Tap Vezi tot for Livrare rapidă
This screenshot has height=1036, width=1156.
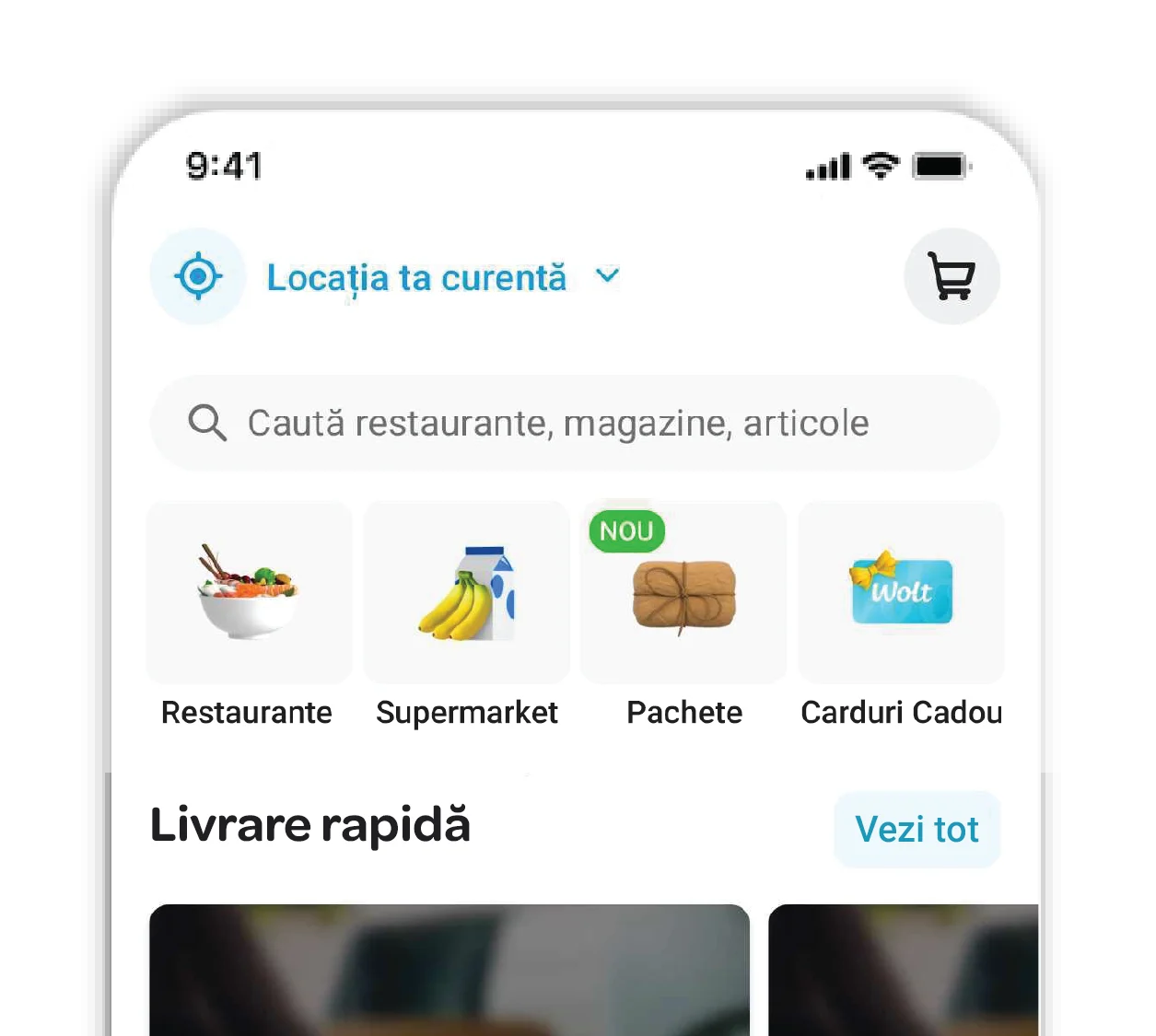point(917,830)
